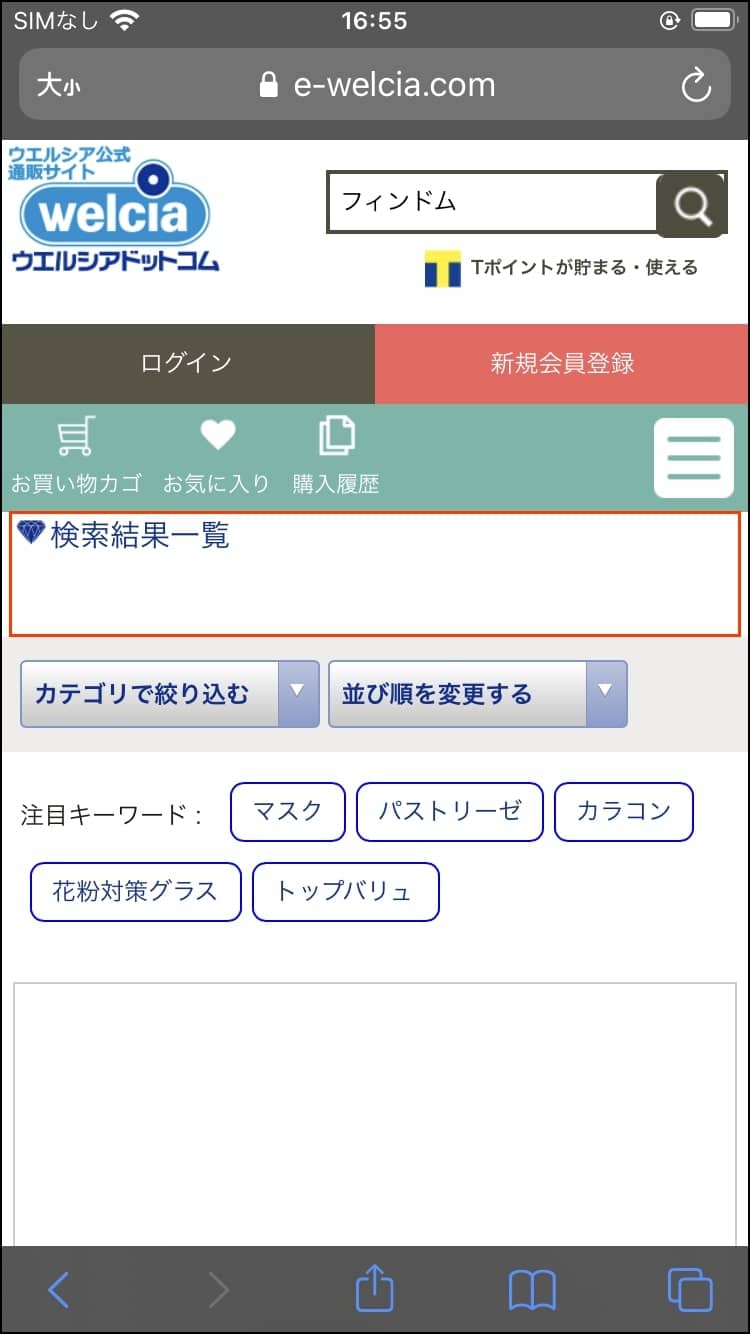Open the hamburger menu
This screenshot has height=1334, width=750.
694,457
